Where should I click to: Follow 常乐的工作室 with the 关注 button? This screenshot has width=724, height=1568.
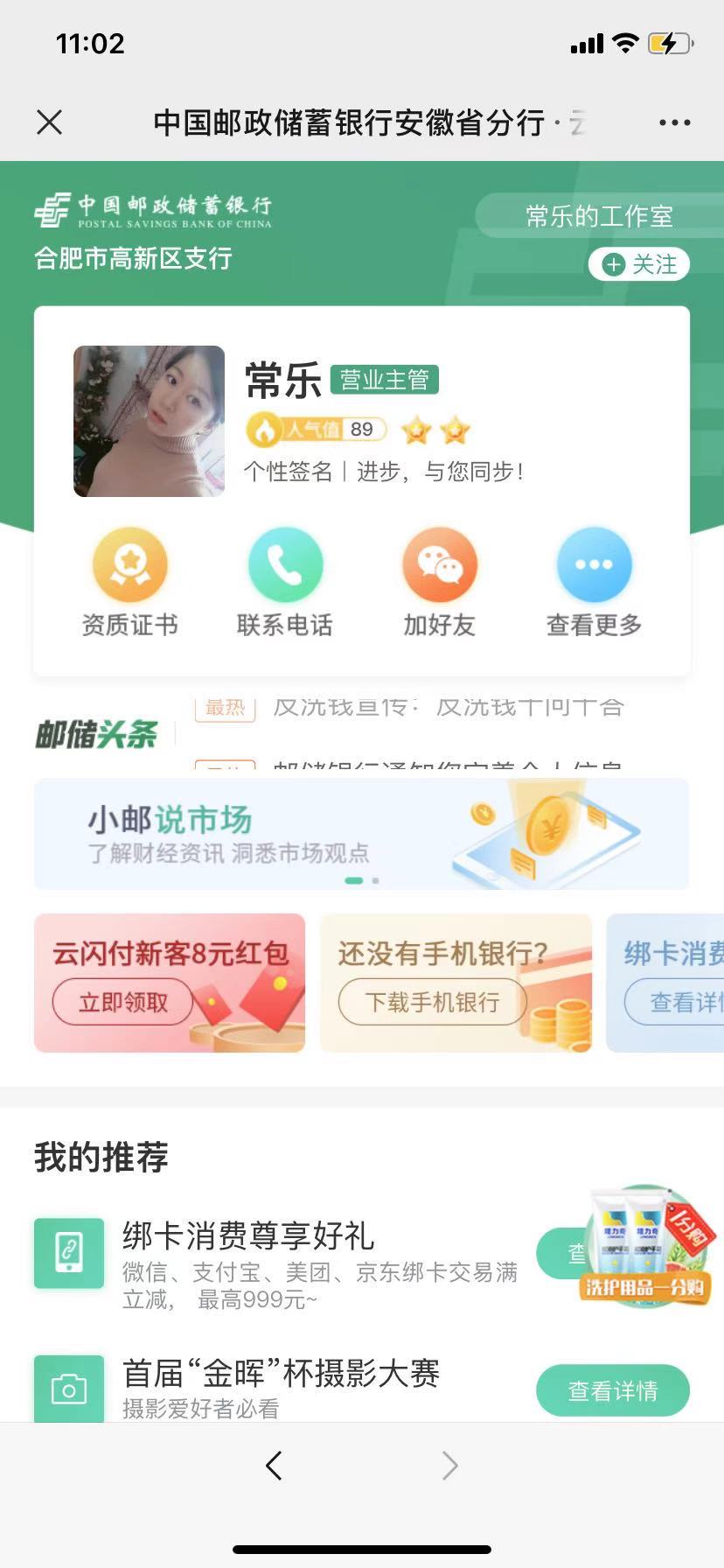(x=639, y=264)
